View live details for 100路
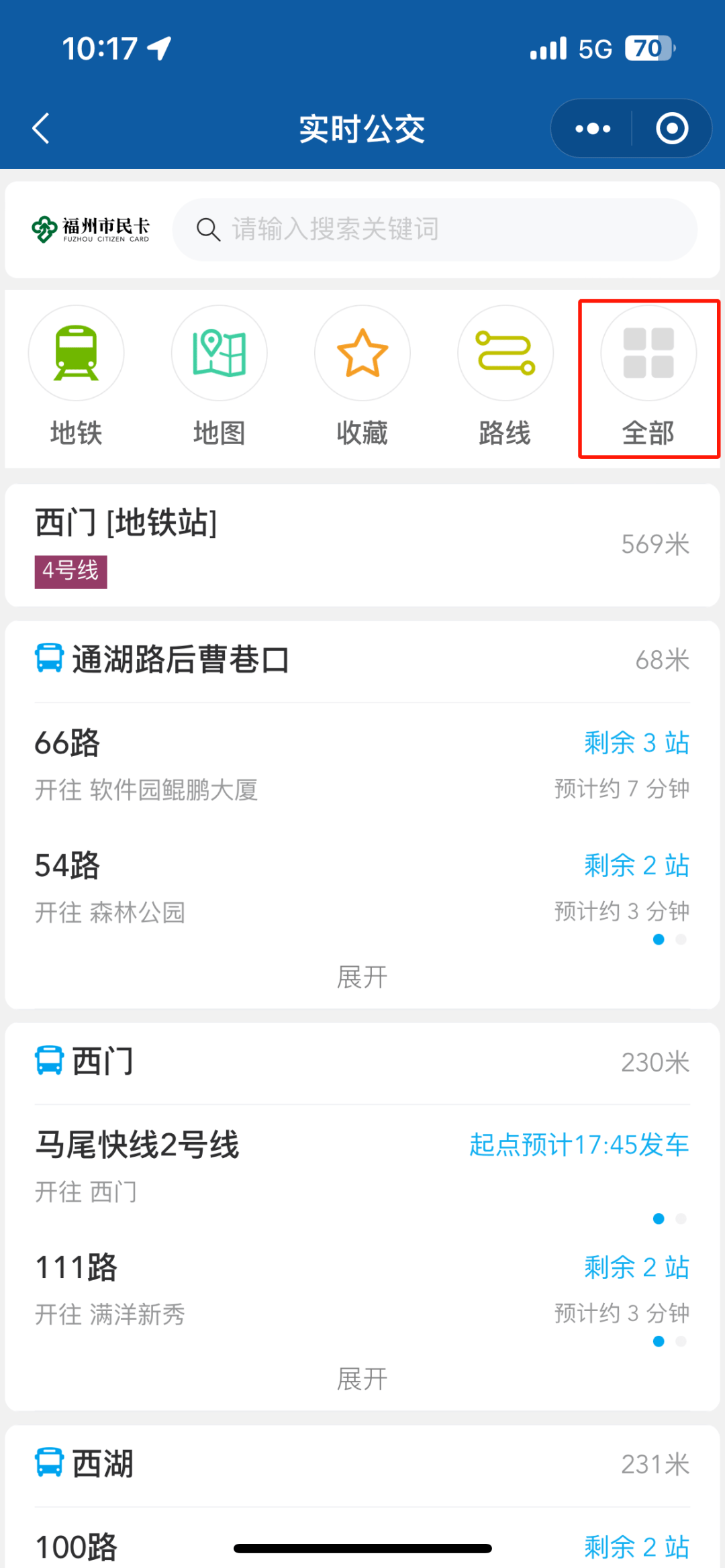This screenshot has width=725, height=1568. (134, 1547)
